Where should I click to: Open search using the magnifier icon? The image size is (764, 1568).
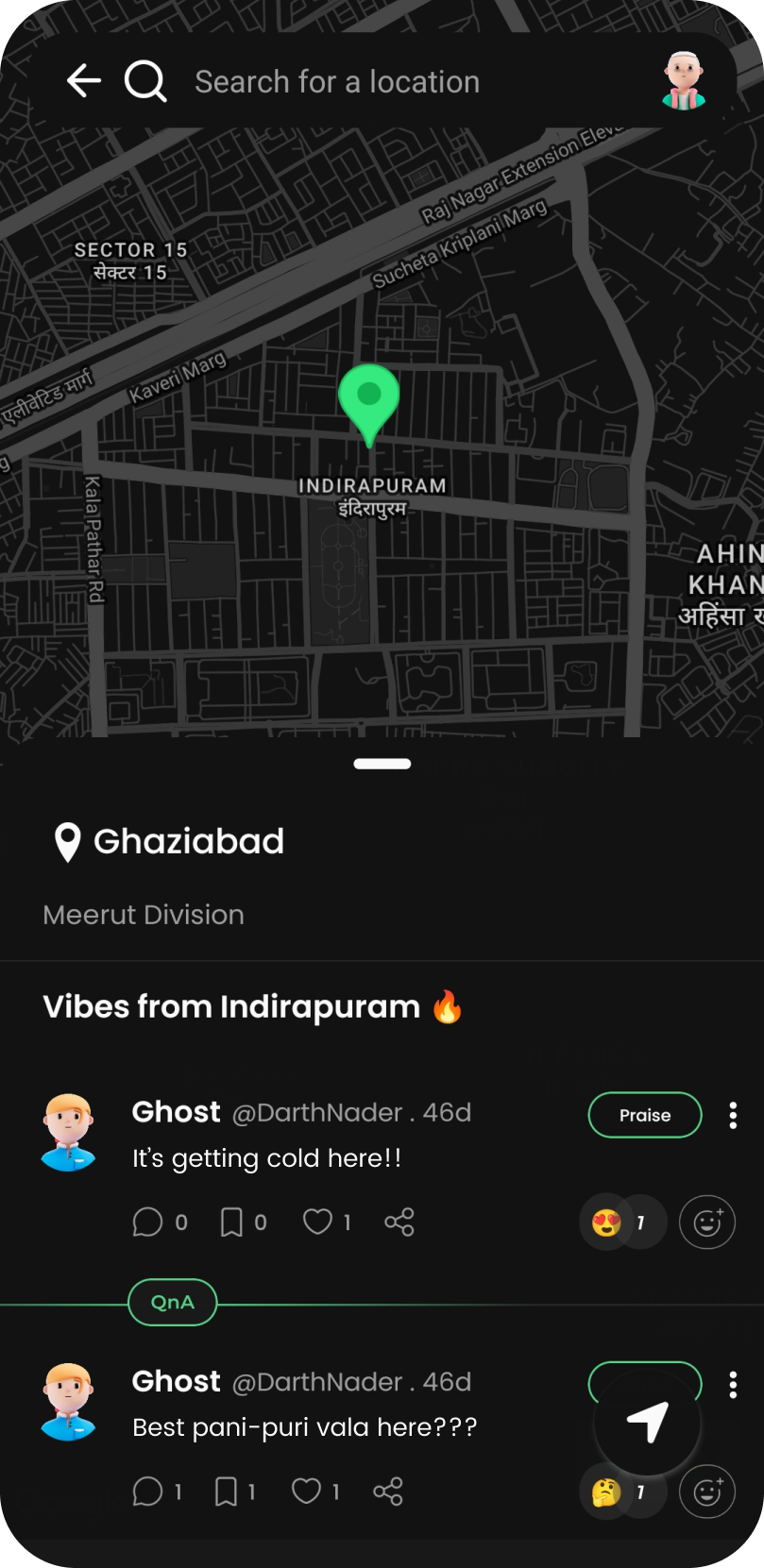pos(144,80)
